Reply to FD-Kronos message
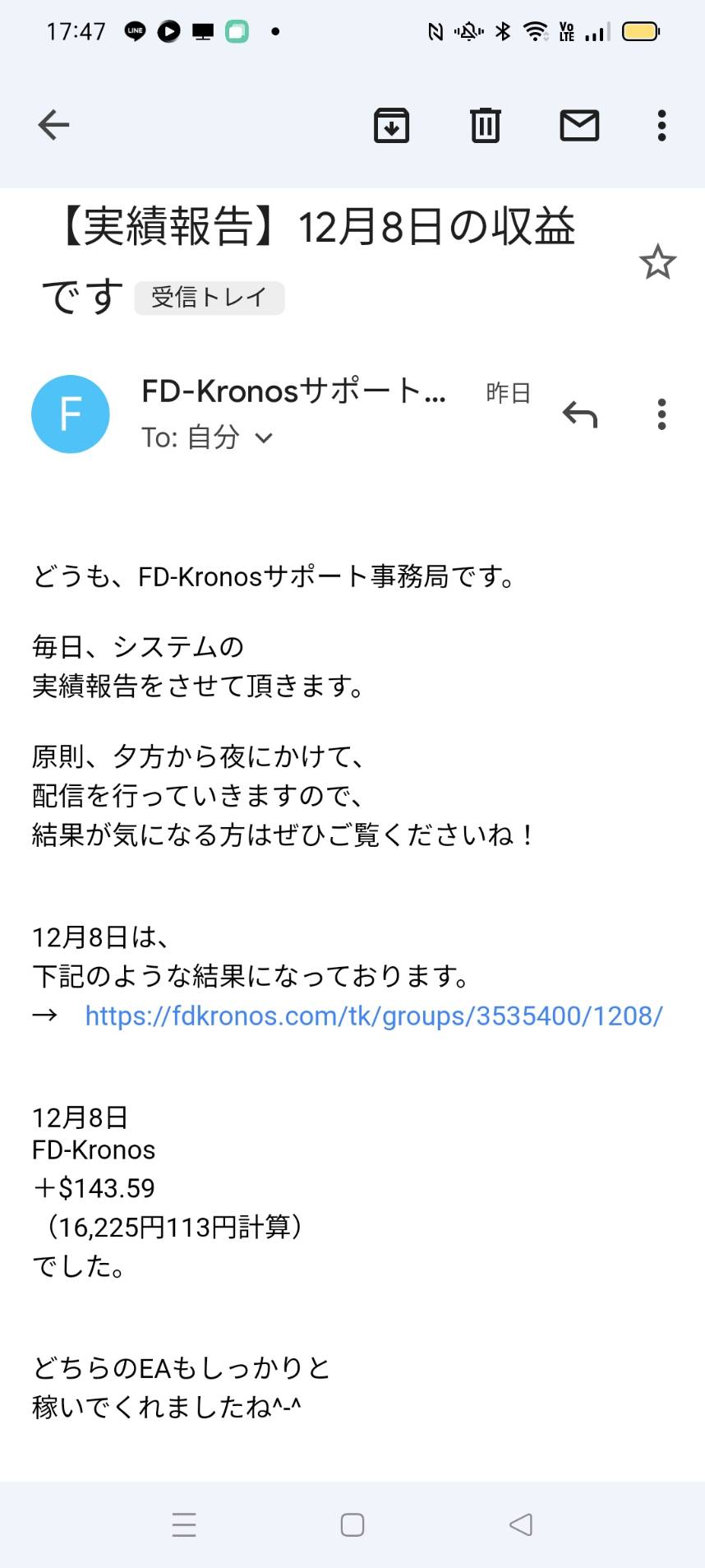Image resolution: width=705 pixels, height=1568 pixels. coord(579,414)
